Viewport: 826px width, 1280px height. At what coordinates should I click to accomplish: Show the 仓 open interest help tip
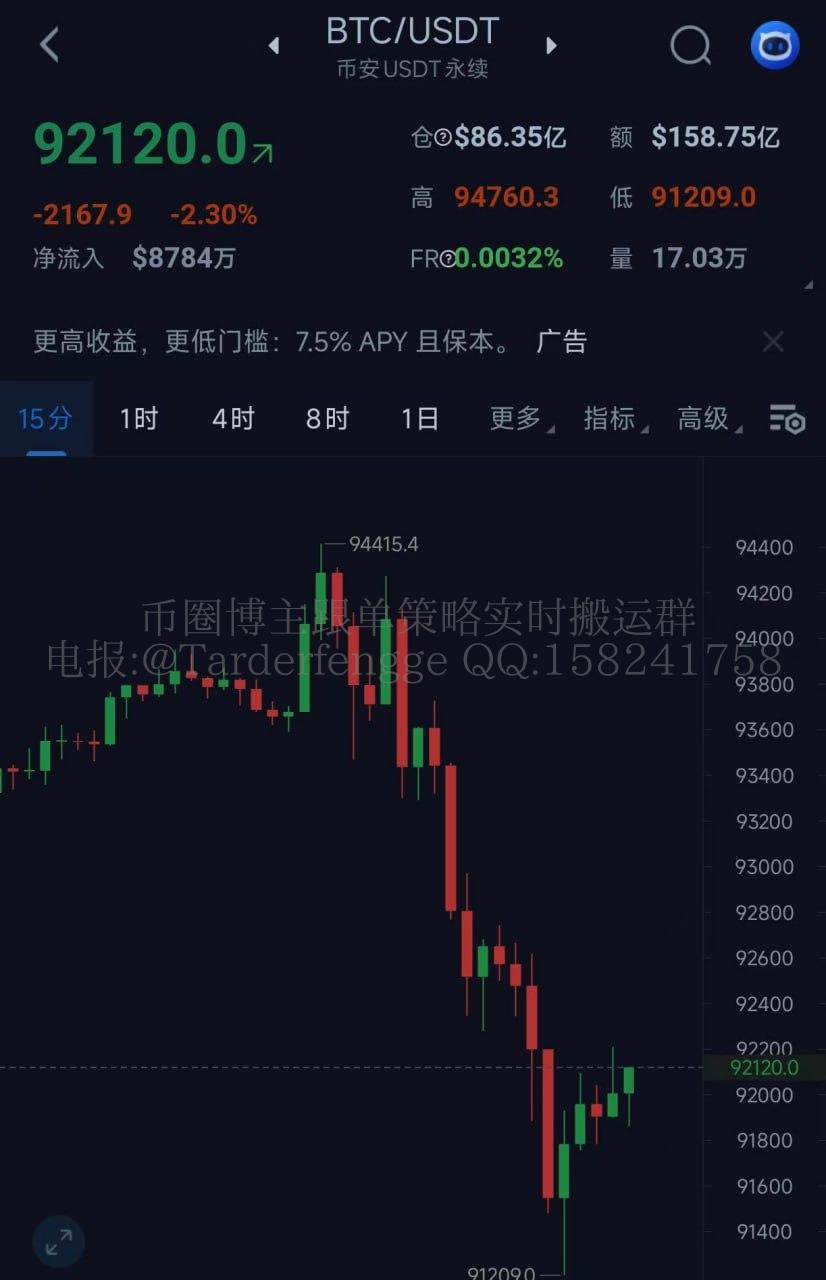tap(441, 137)
